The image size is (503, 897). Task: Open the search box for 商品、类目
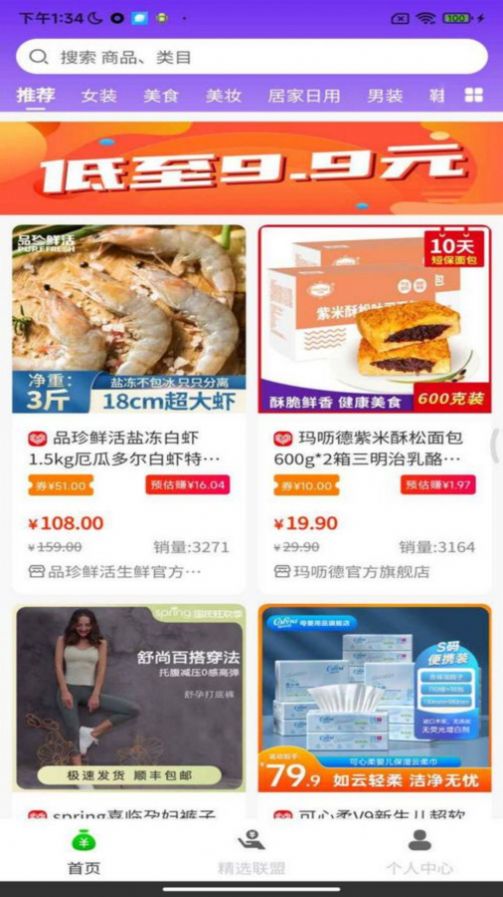coord(252,57)
